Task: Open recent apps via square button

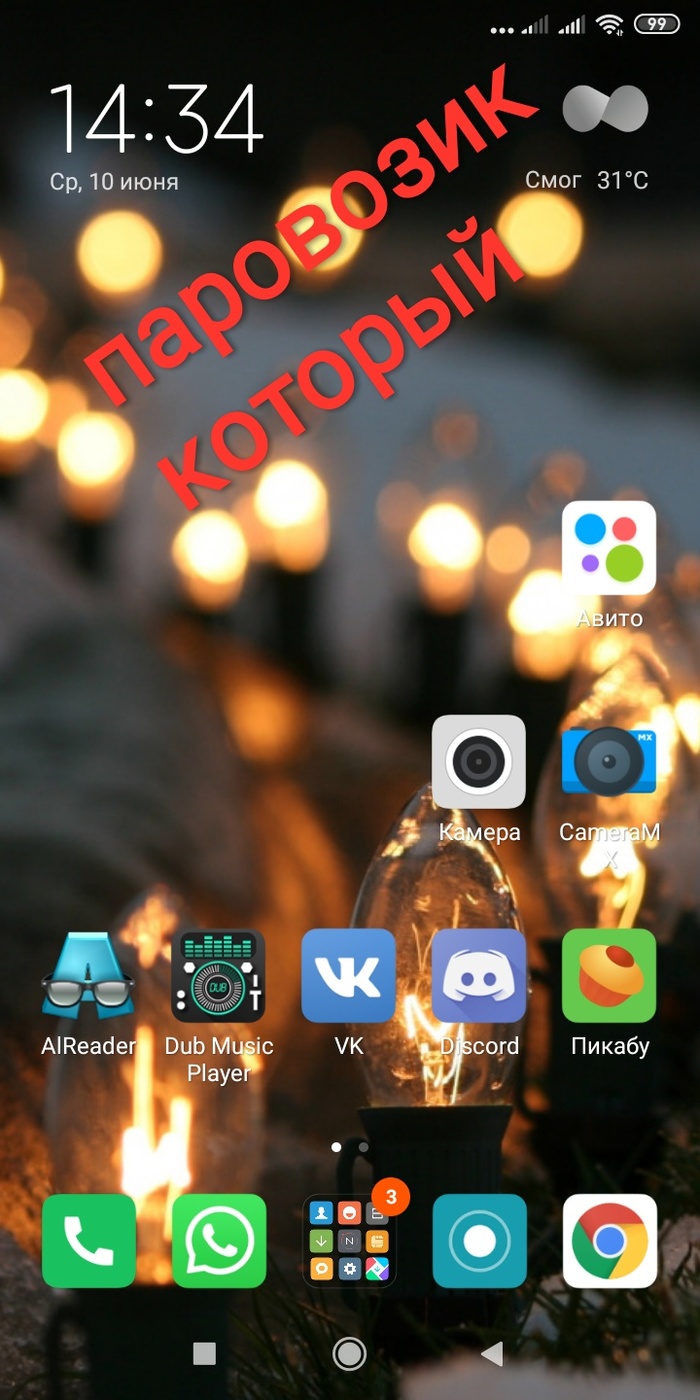Action: (x=204, y=1353)
